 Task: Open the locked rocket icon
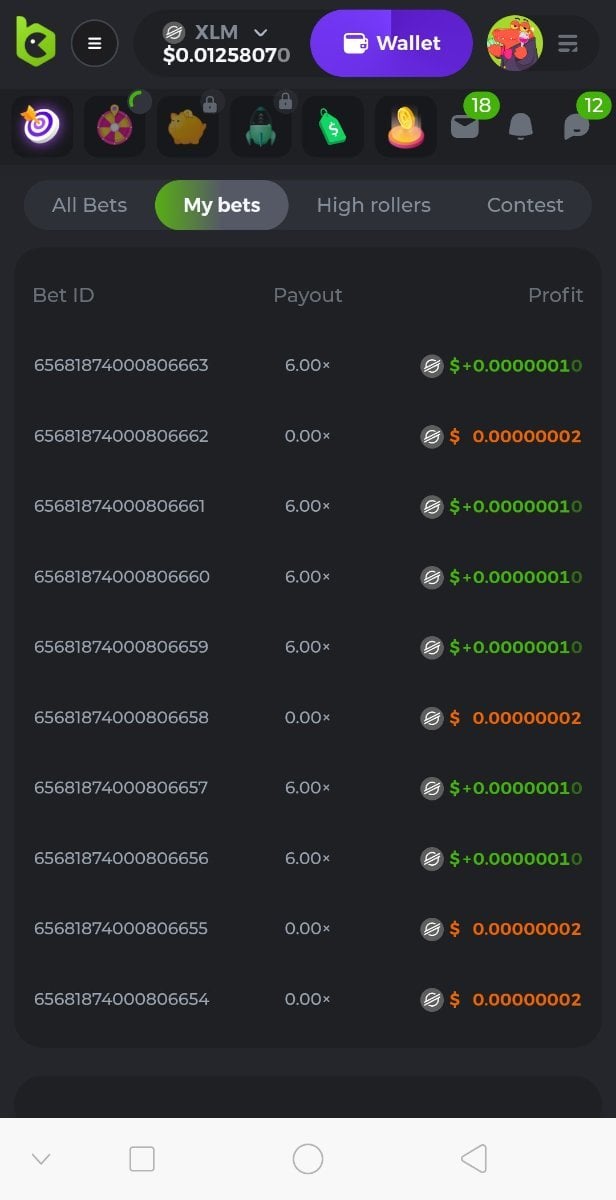(260, 126)
